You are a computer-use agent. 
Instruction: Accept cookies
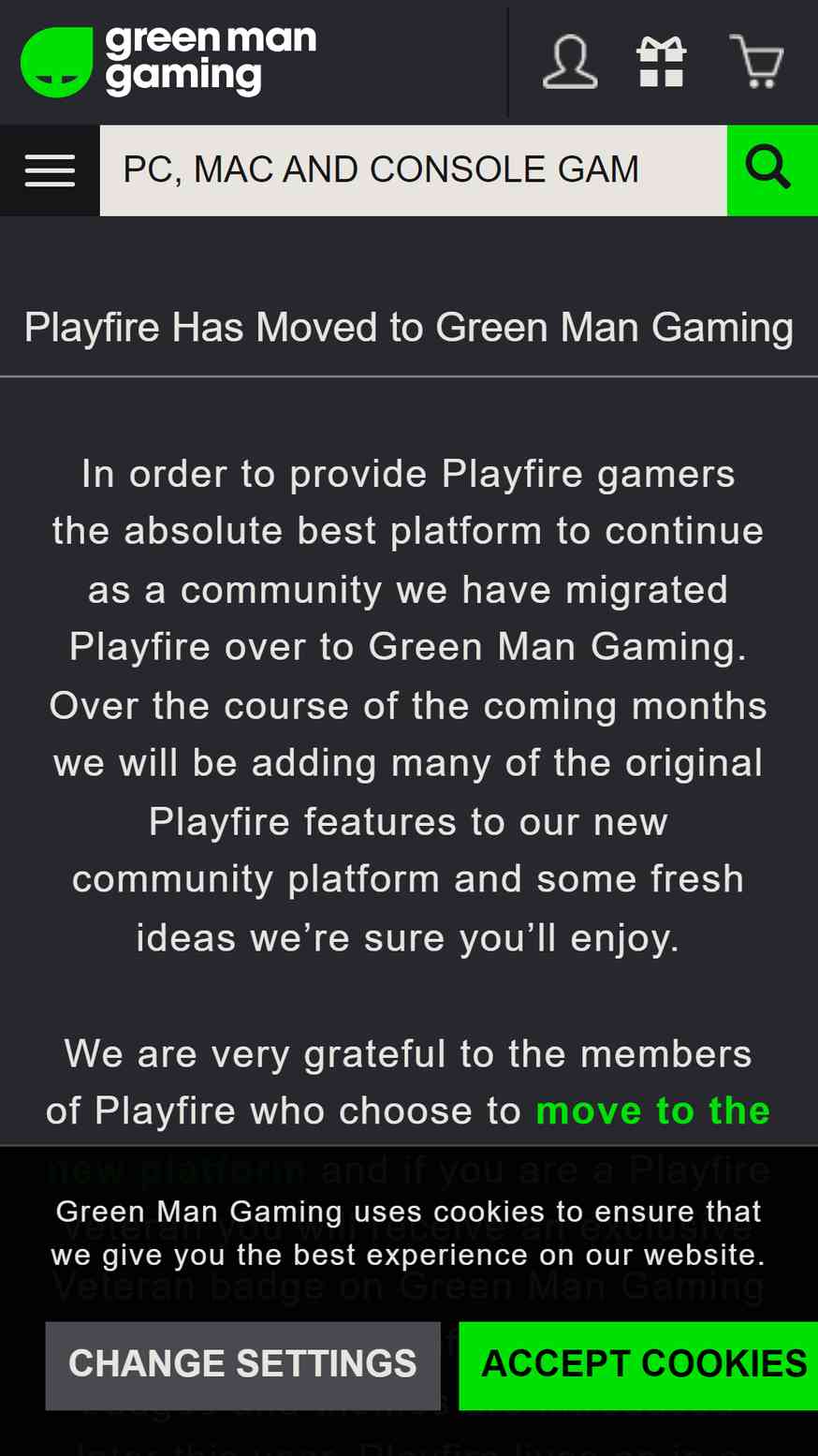coord(639,1365)
